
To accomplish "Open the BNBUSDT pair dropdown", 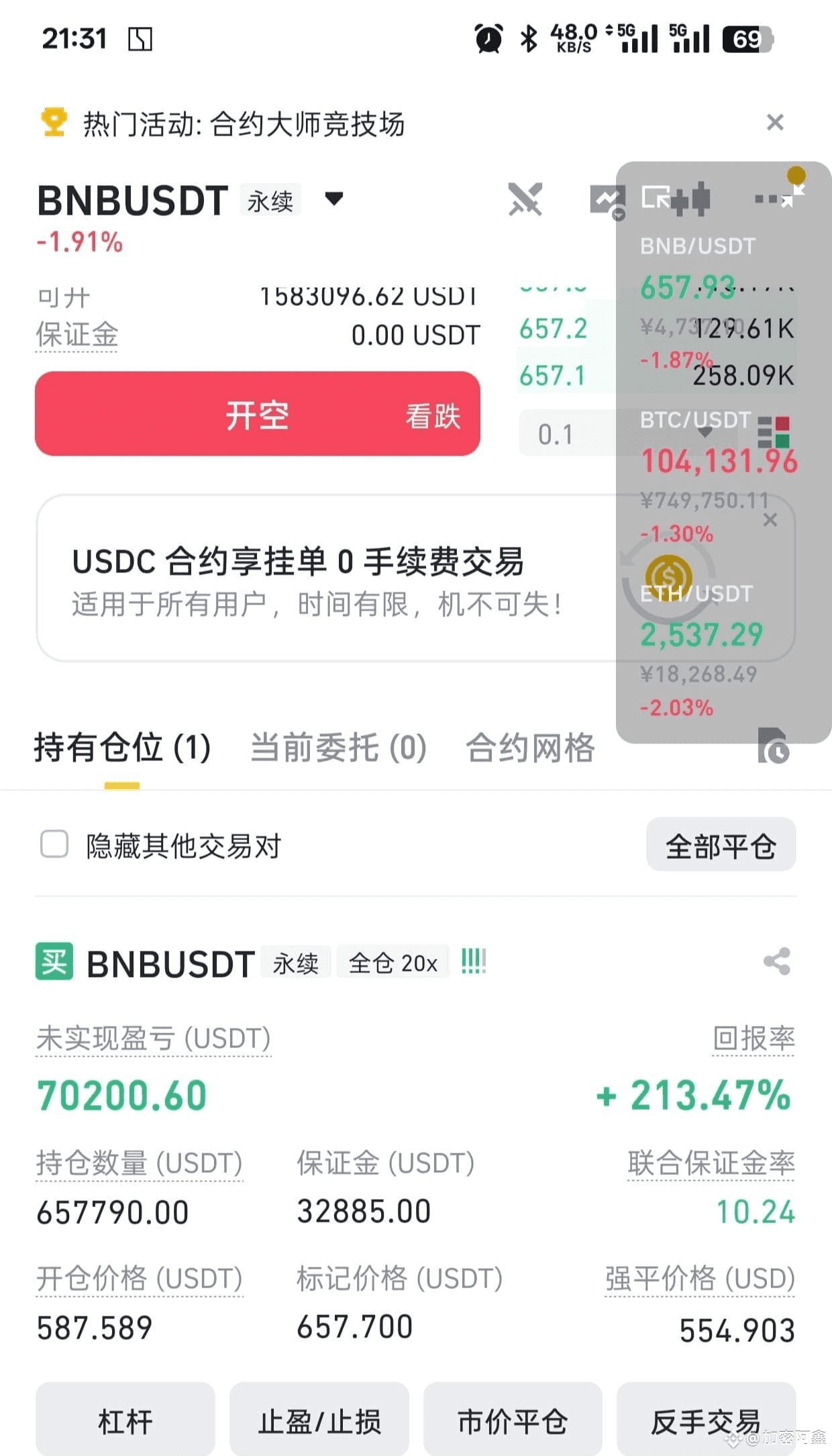I will [333, 199].
